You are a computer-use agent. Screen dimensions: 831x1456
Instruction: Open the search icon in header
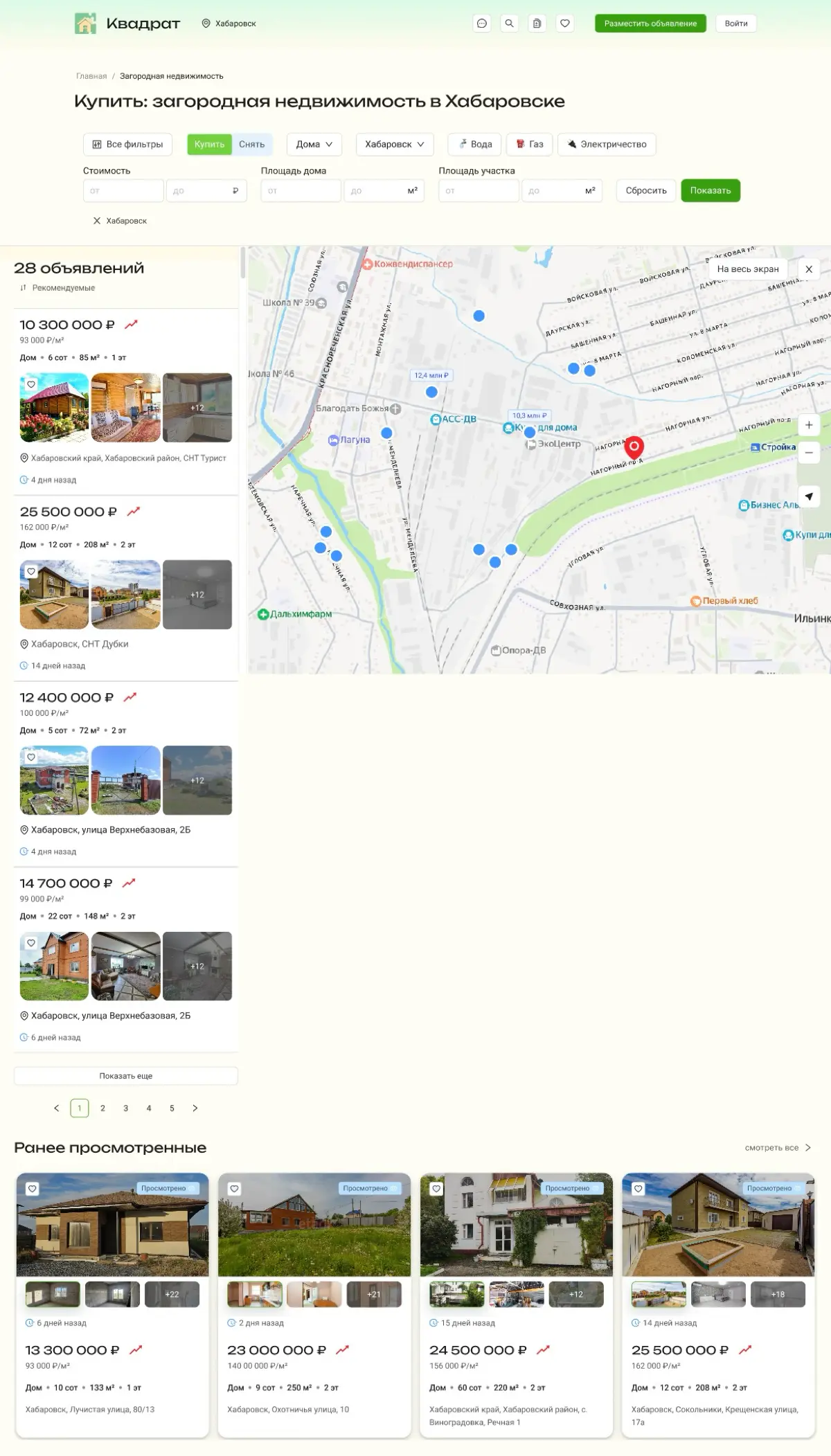coord(510,24)
